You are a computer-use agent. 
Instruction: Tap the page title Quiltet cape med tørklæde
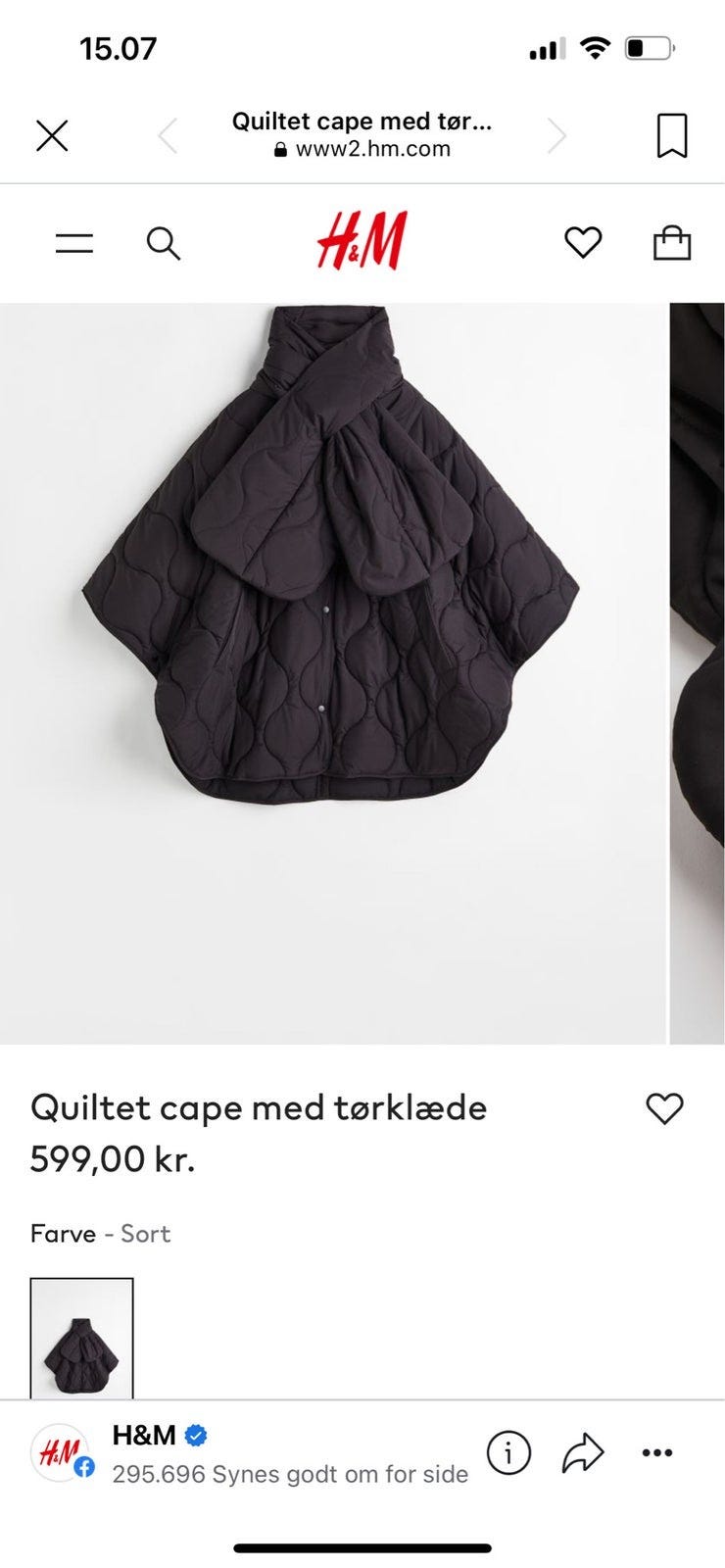(x=362, y=122)
